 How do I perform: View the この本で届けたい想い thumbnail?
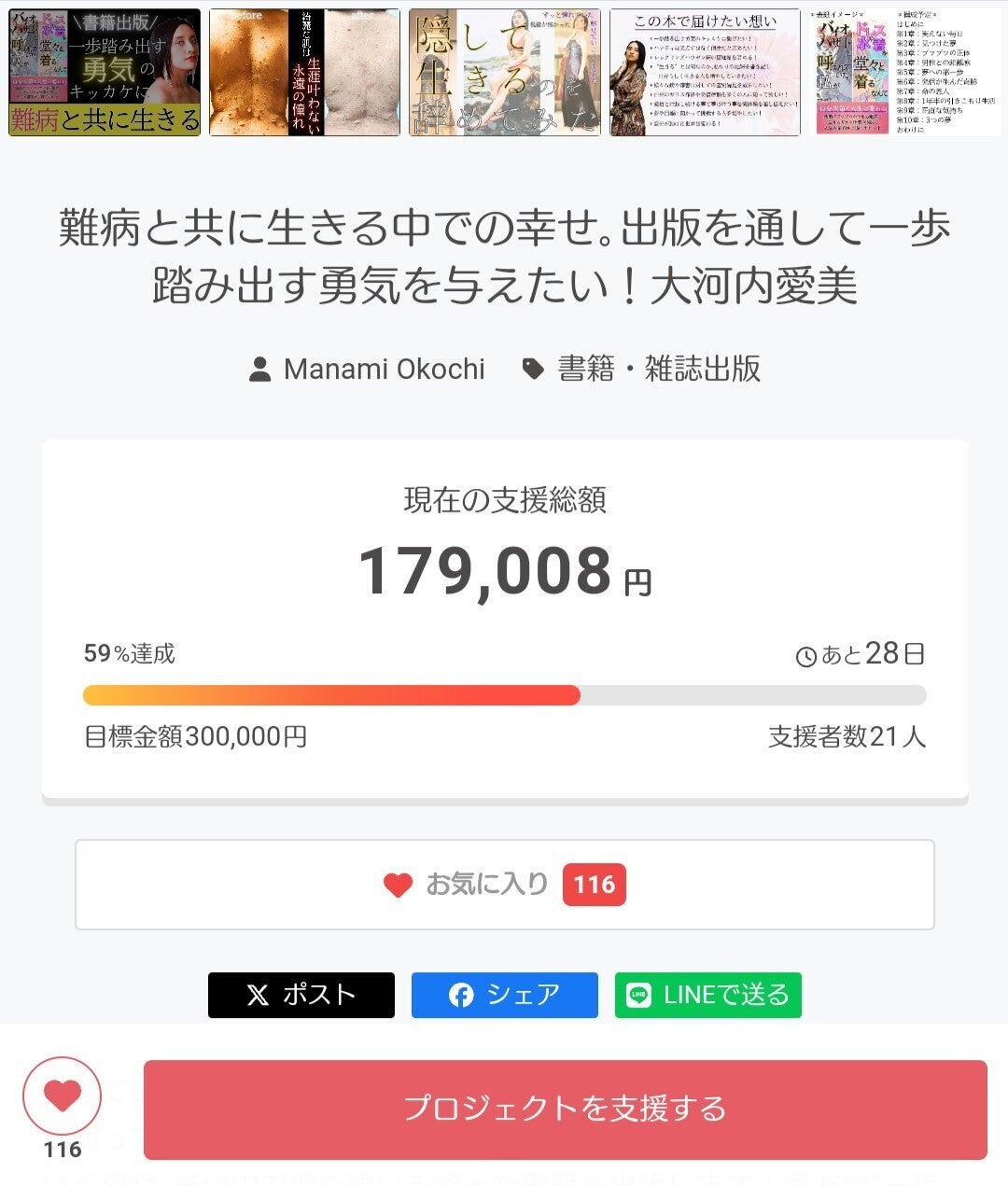coord(705,73)
